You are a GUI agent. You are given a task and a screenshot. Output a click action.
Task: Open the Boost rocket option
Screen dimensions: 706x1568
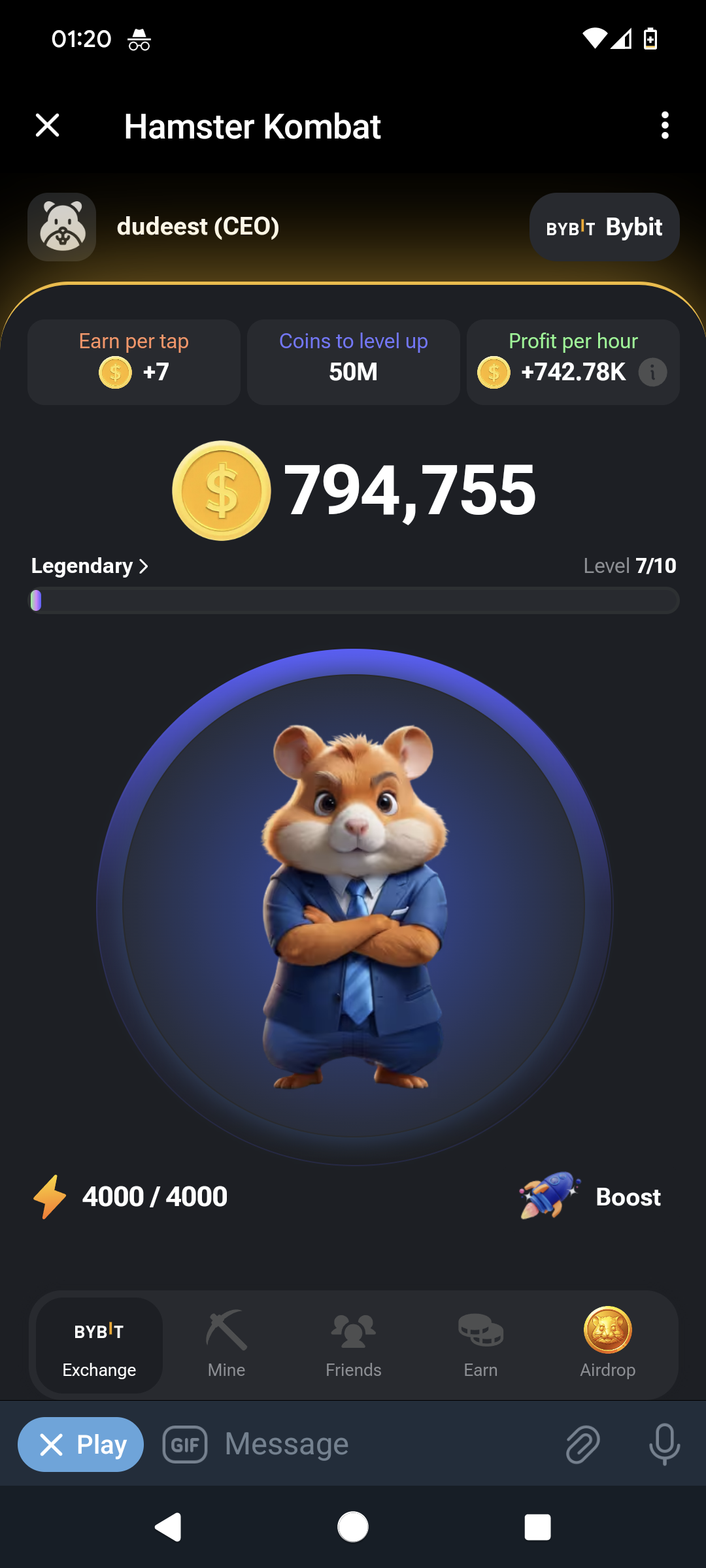(590, 1197)
